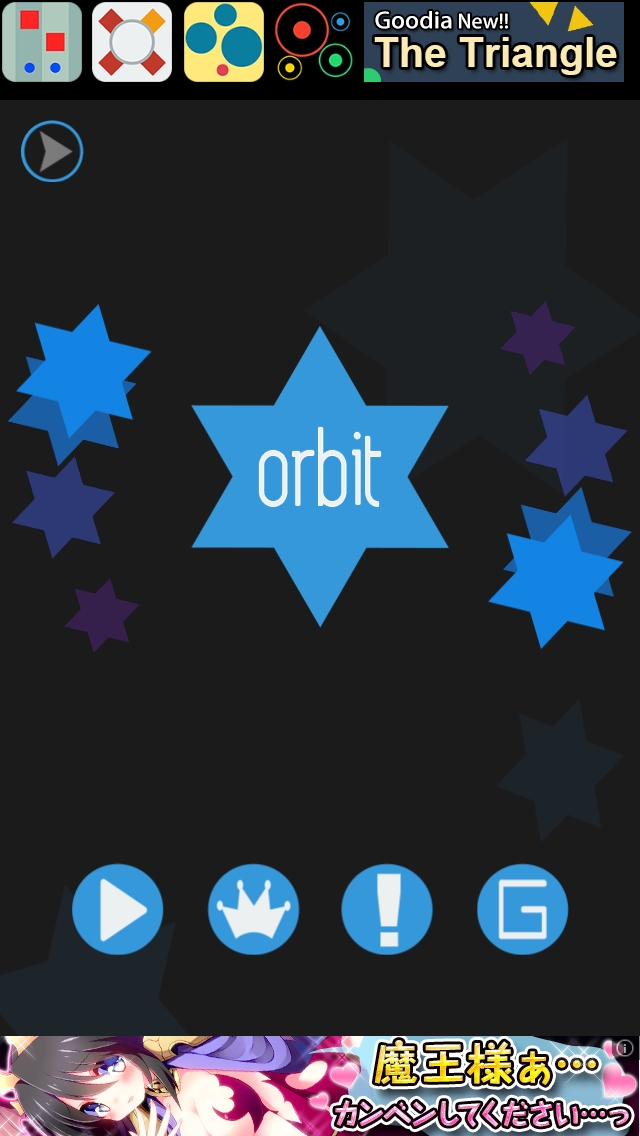The height and width of the screenshot is (1136, 640).
Task: Start the game with the play button
Action: [118, 909]
